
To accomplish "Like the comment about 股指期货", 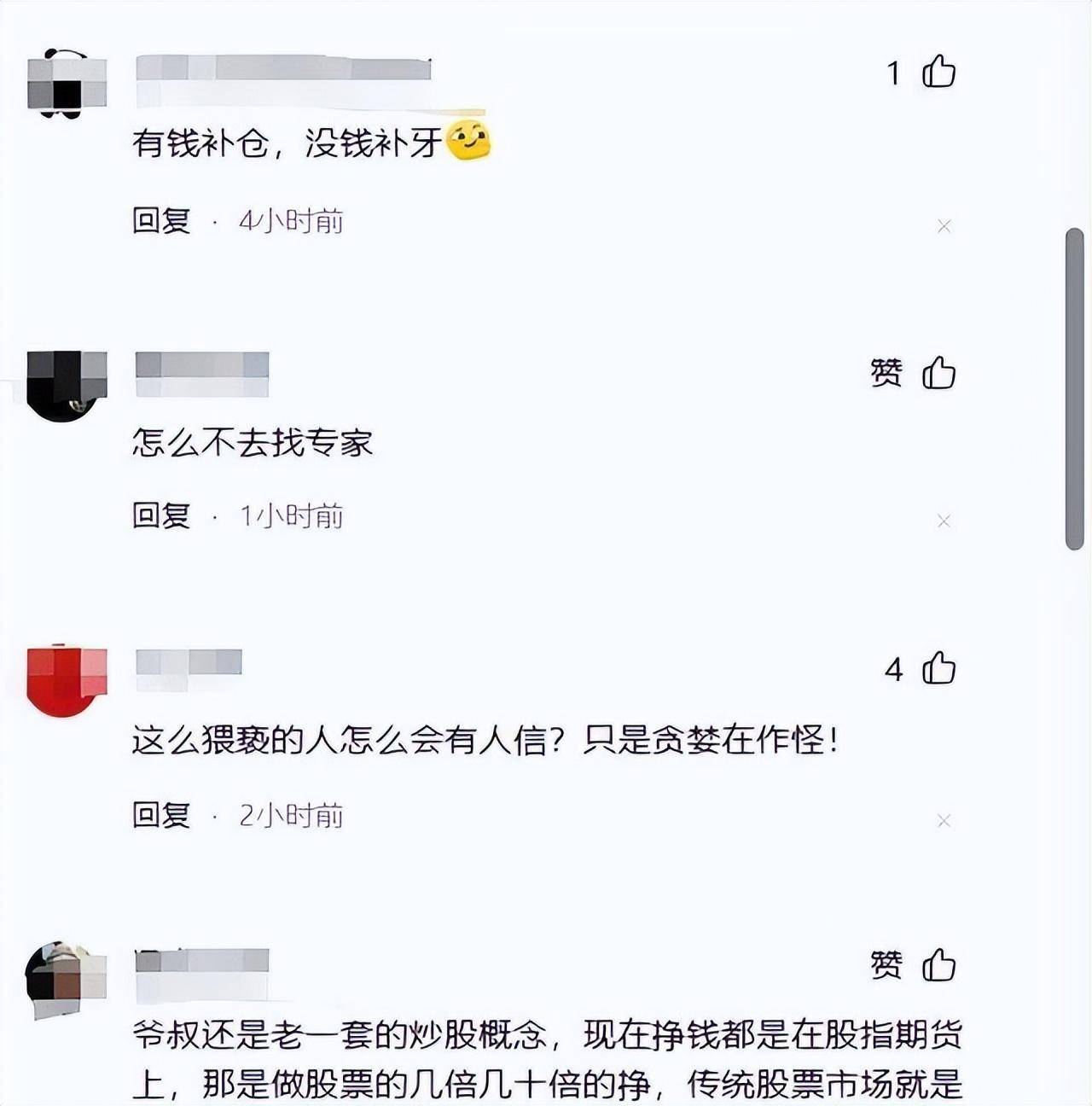I will coord(938,965).
